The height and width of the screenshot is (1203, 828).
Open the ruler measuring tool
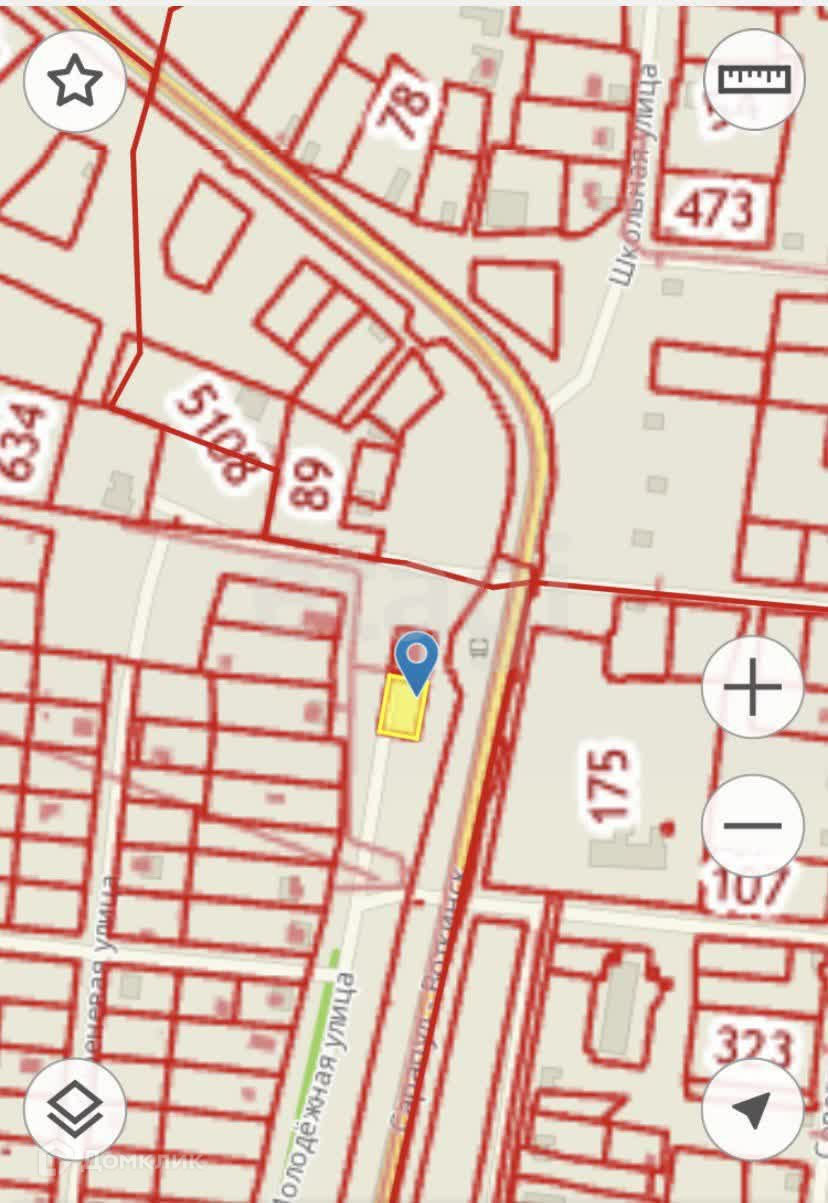754,78
